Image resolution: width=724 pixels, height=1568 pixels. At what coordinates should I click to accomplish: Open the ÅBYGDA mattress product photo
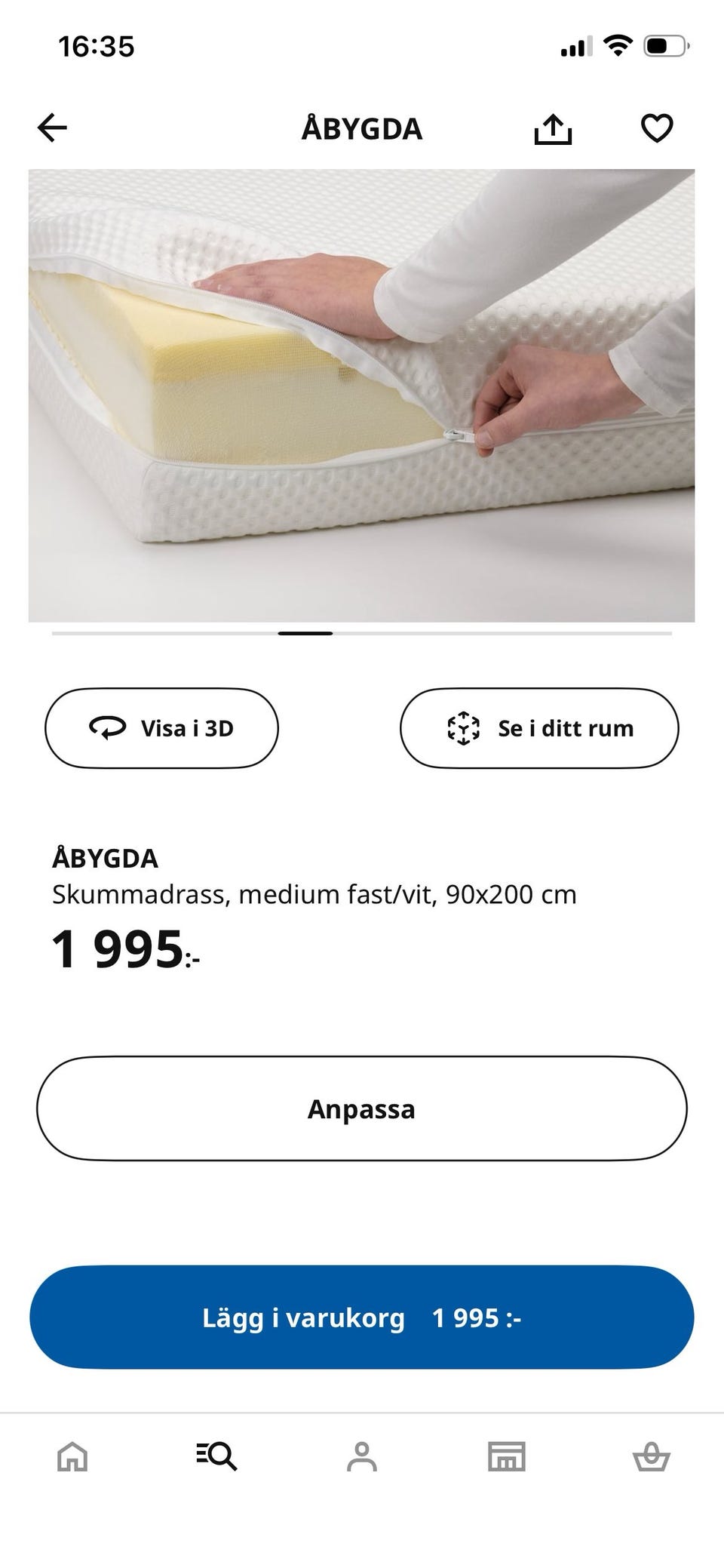361,395
